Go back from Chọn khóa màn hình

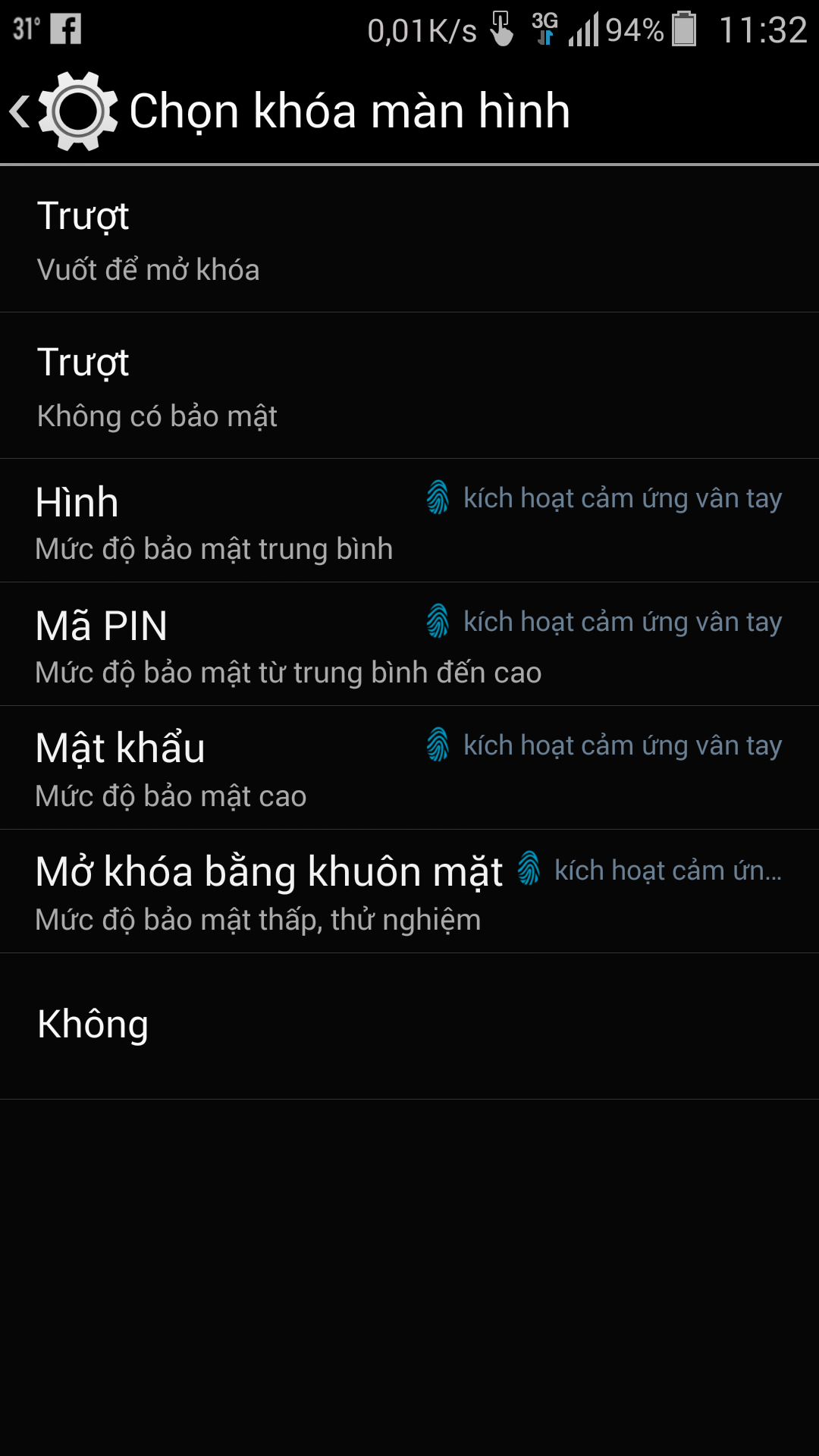click(x=62, y=111)
